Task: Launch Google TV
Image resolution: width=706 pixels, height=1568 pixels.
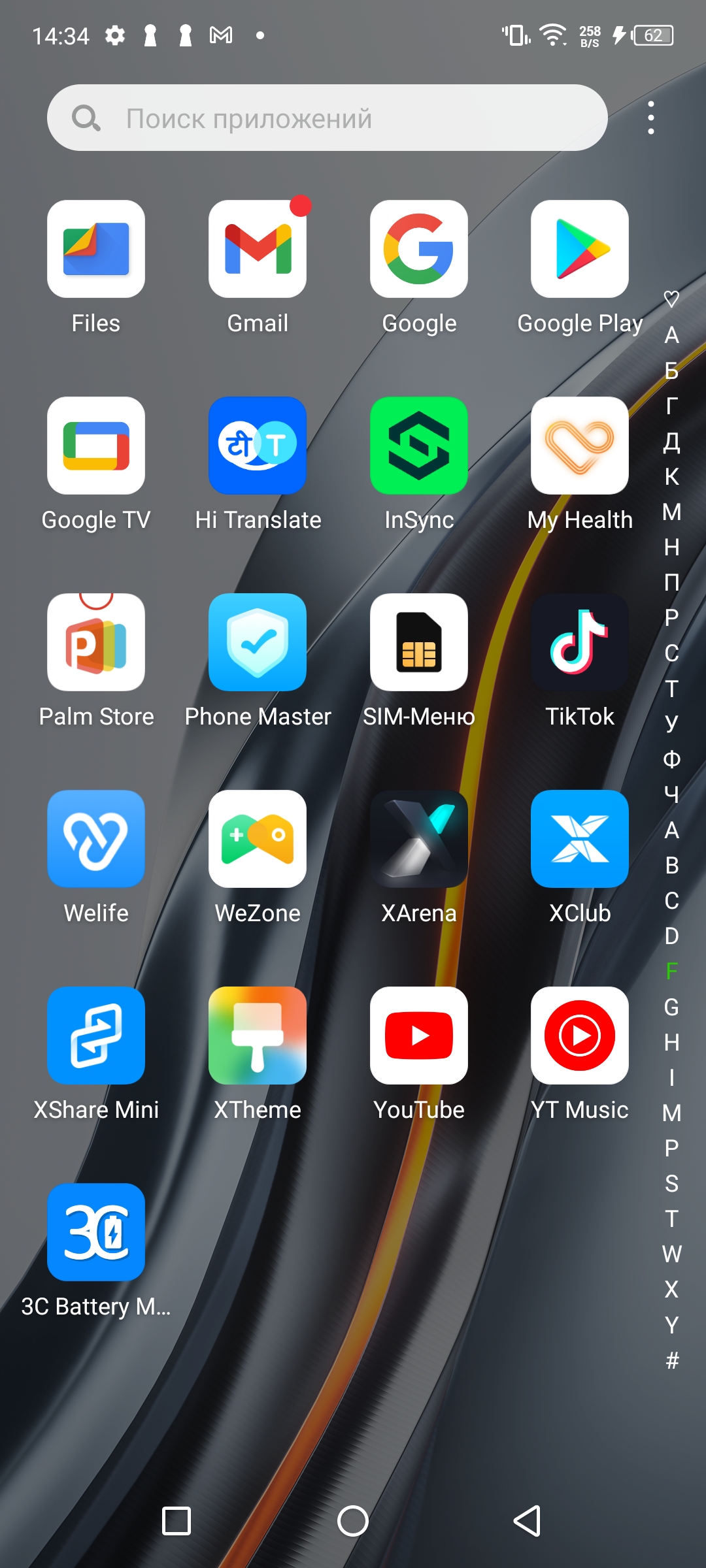Action: pos(96,446)
